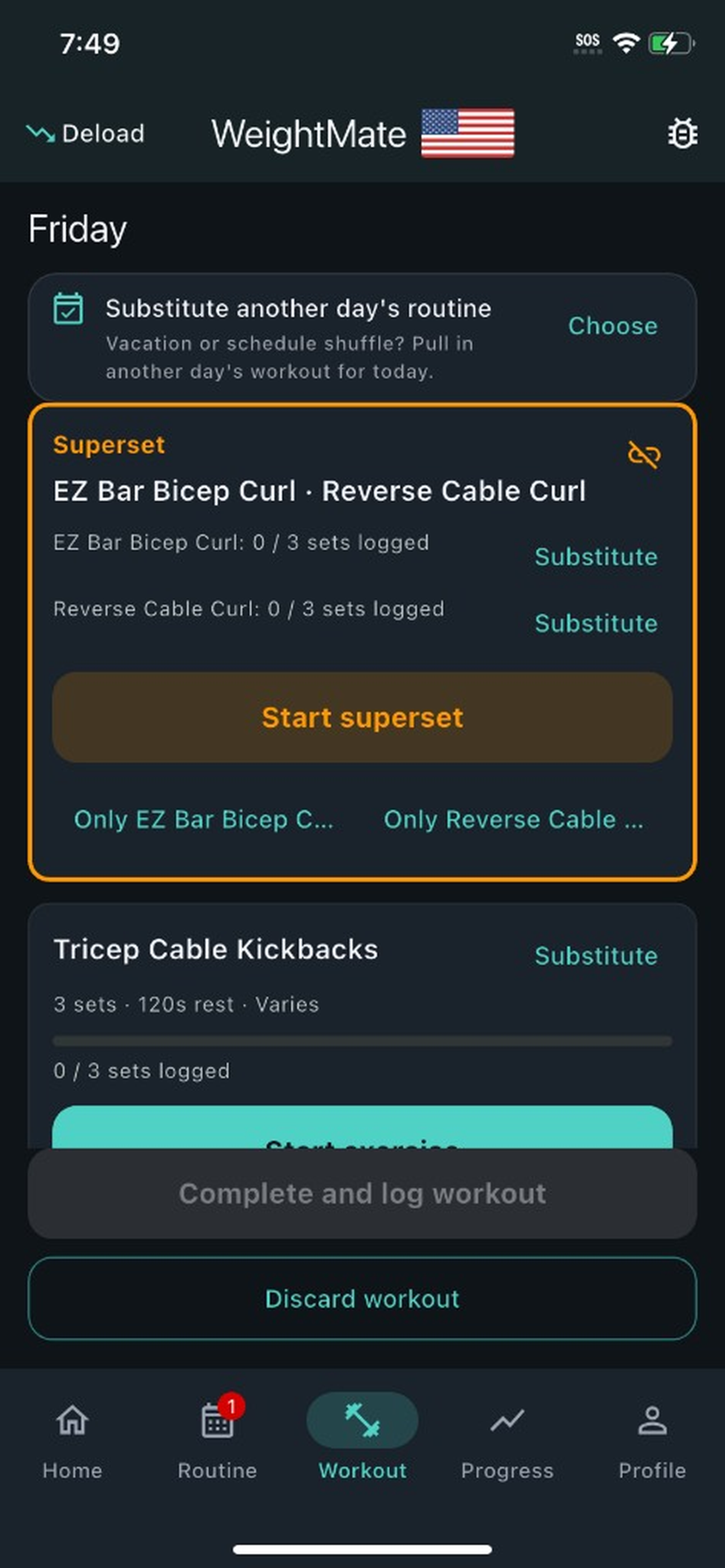The width and height of the screenshot is (725, 1568).
Task: Select Only Reverse Cable Curl option
Action: tap(513, 820)
